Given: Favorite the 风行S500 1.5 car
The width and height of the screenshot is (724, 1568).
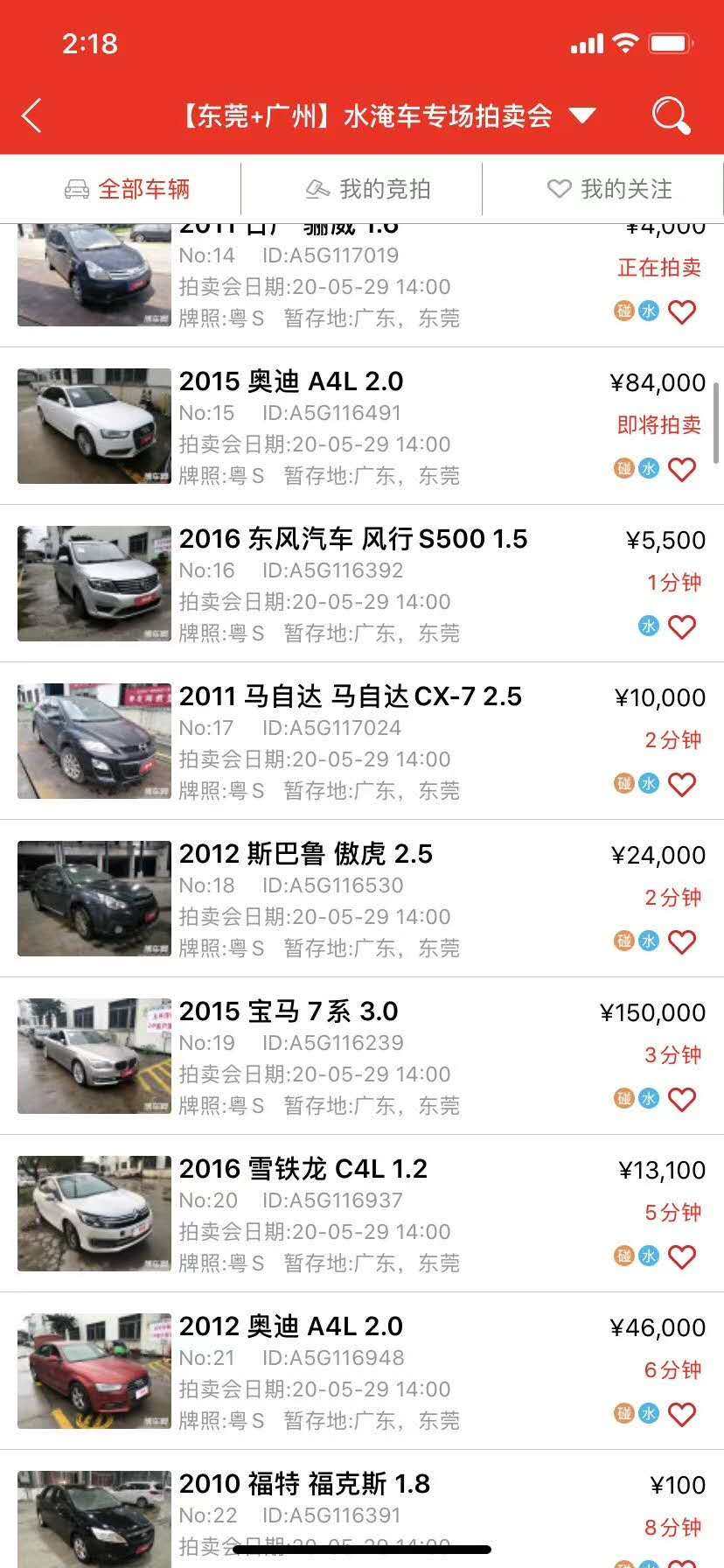Looking at the screenshot, I should point(682,627).
